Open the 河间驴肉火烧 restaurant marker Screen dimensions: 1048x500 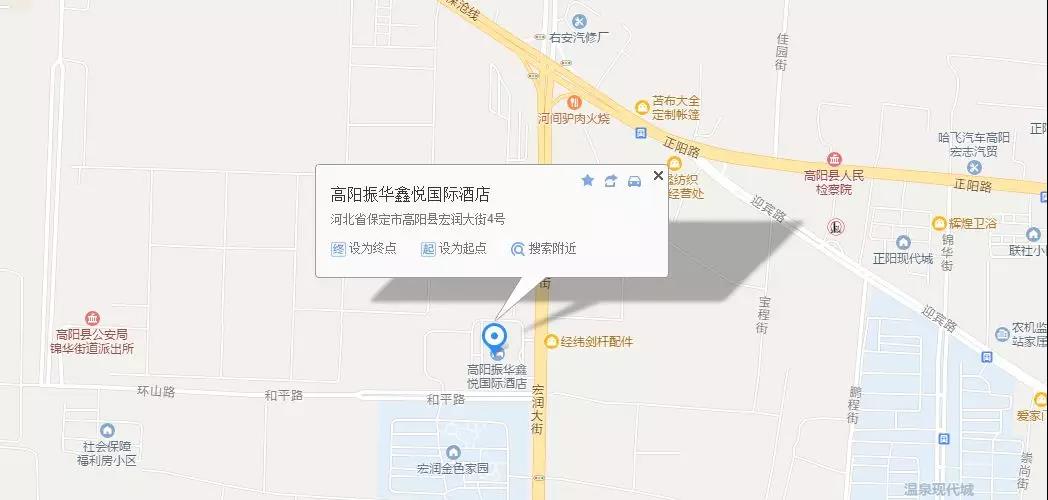(x=574, y=102)
